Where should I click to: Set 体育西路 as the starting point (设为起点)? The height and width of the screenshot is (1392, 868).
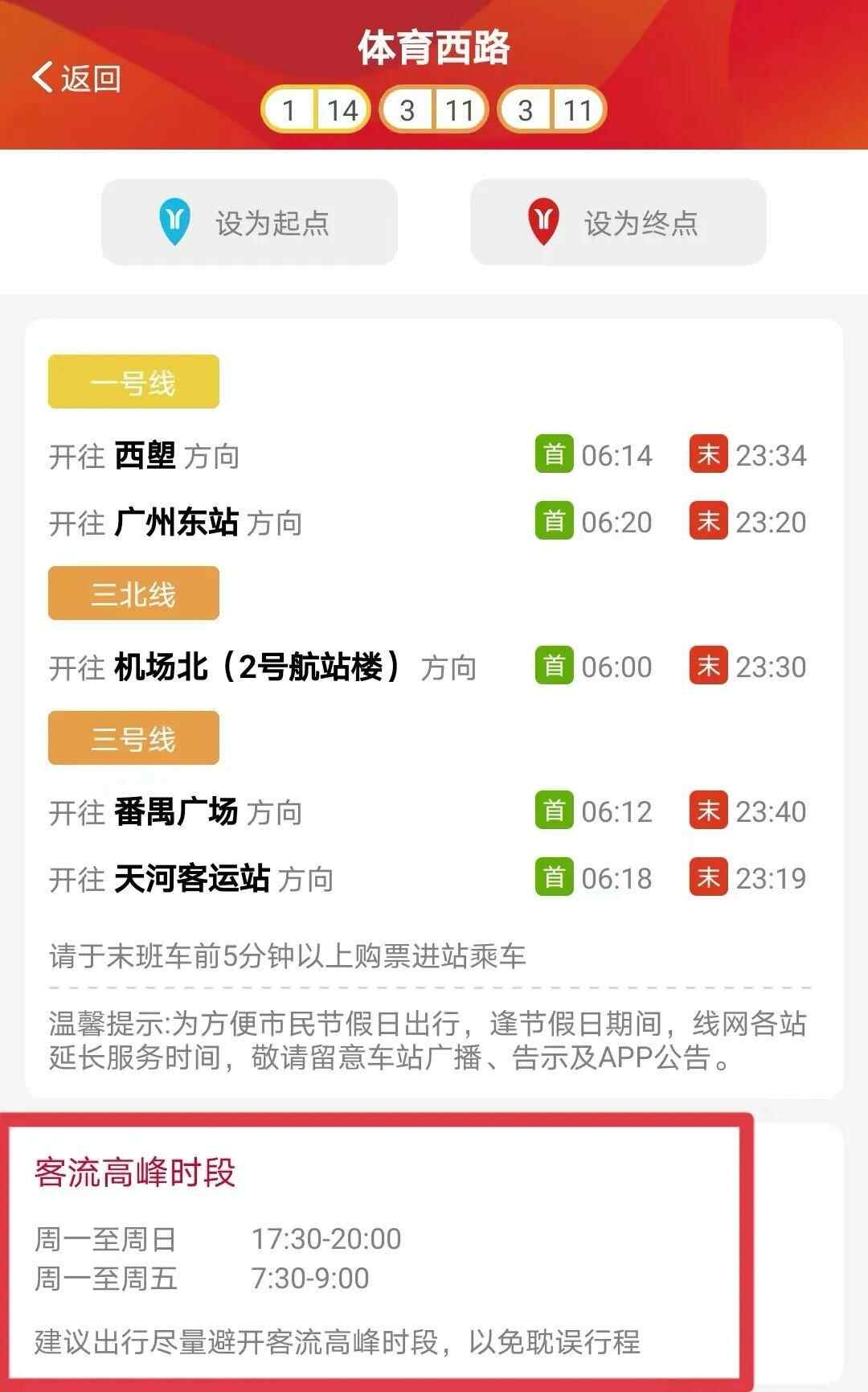click(249, 222)
